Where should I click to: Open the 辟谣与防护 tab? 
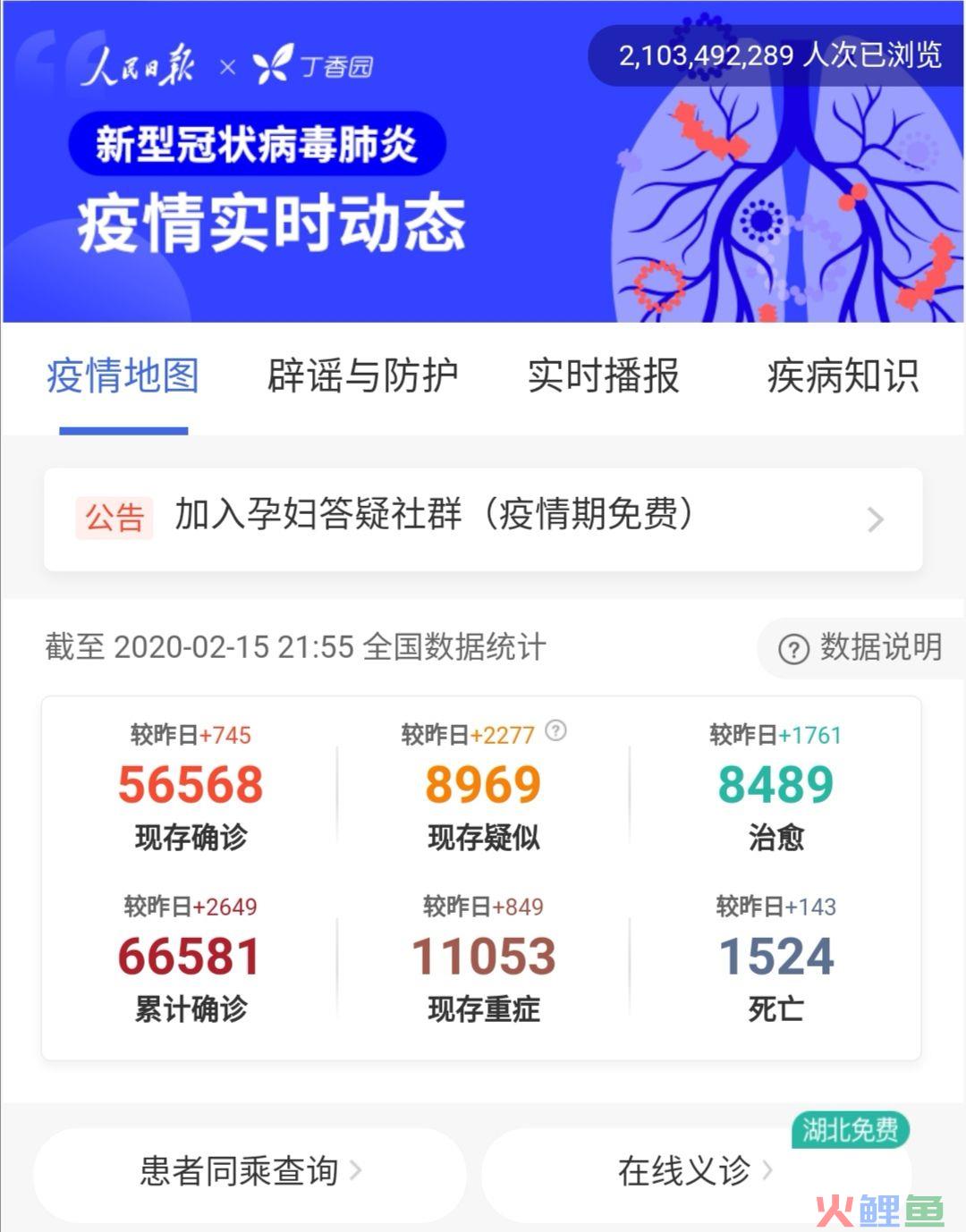click(362, 376)
